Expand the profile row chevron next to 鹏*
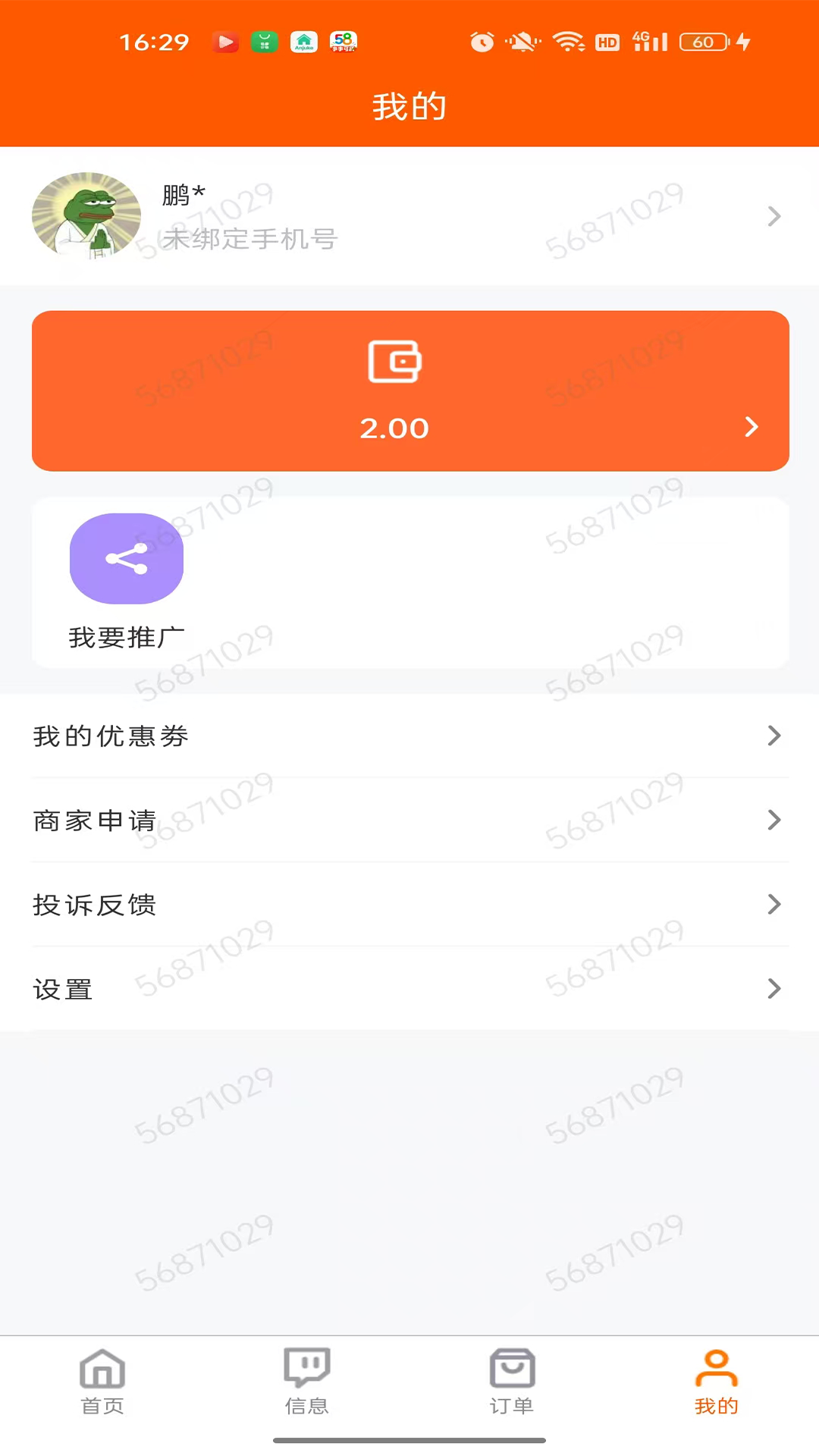 (x=774, y=216)
